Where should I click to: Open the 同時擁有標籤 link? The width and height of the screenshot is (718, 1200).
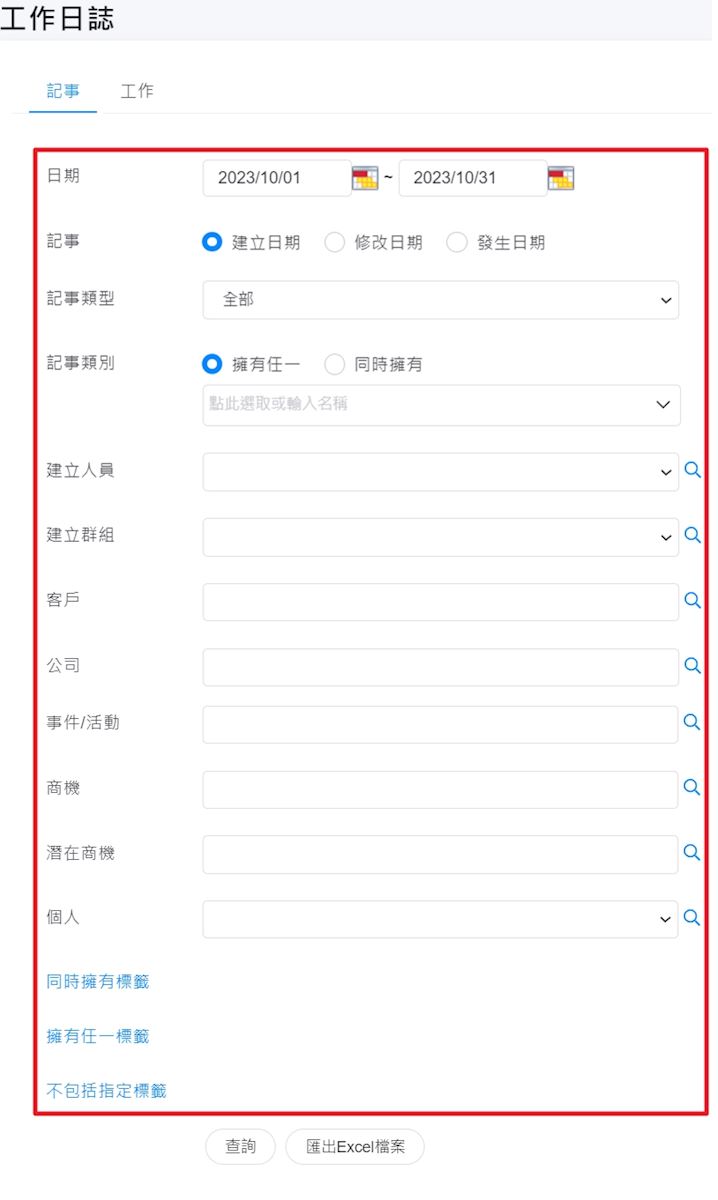[x=98, y=982]
